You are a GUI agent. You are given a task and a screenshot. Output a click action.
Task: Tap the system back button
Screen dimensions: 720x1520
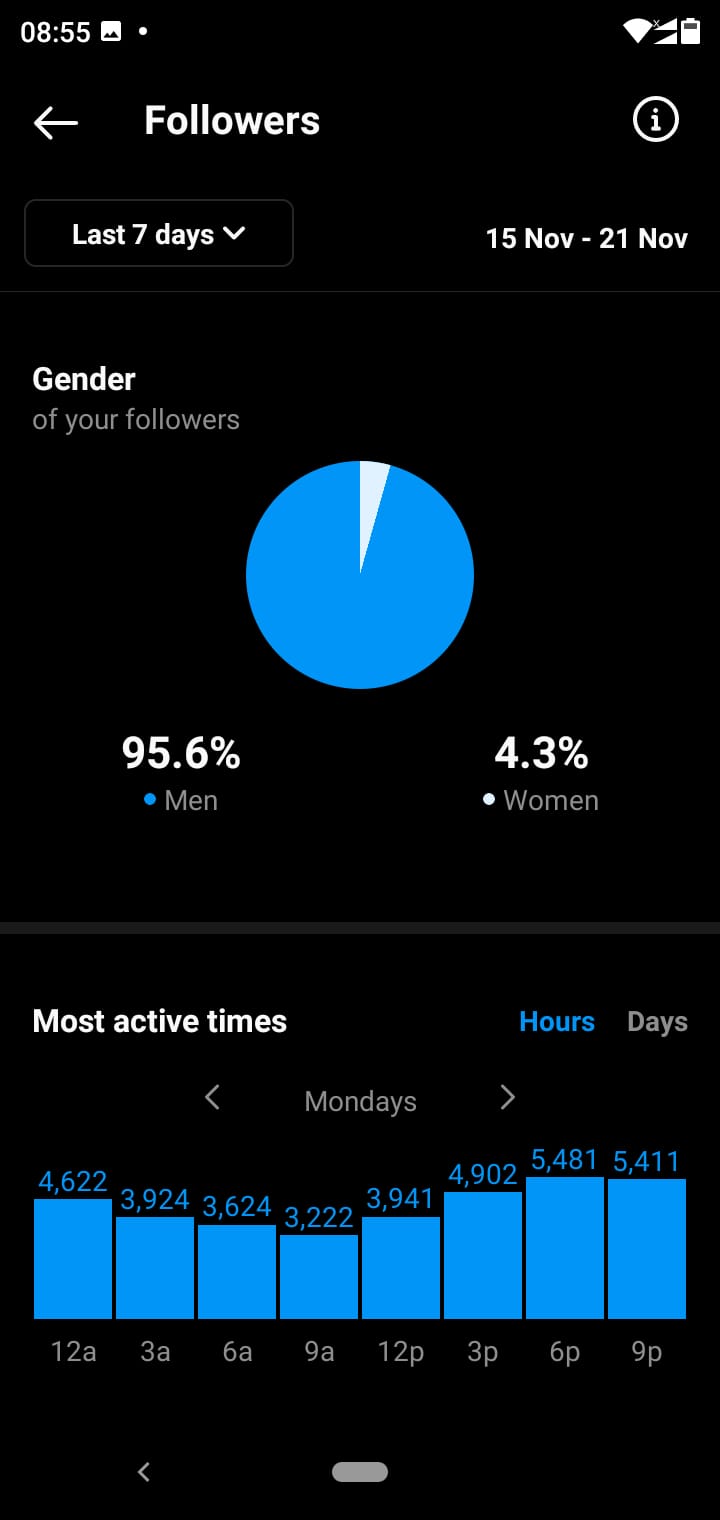coord(144,1471)
